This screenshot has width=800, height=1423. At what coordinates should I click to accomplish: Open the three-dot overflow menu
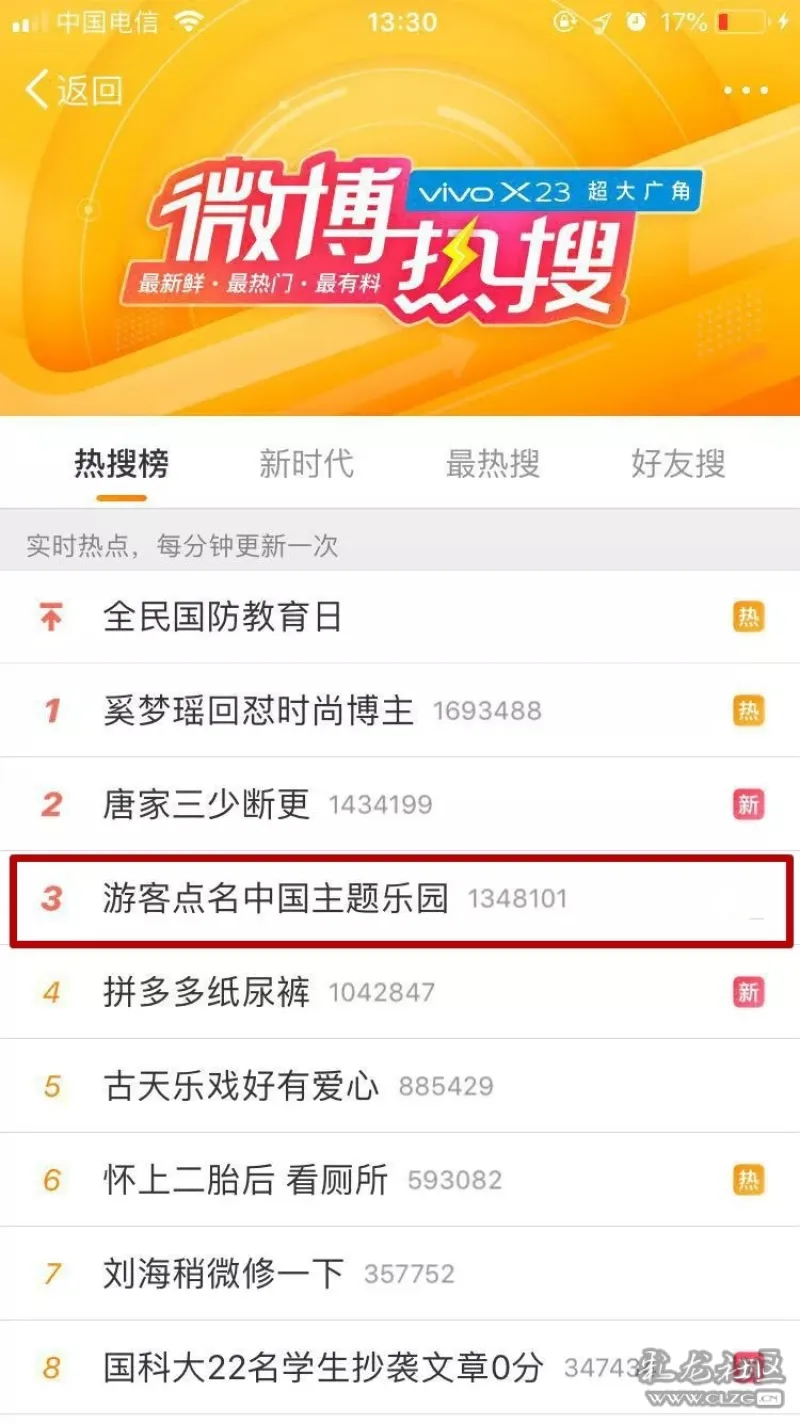(x=746, y=90)
